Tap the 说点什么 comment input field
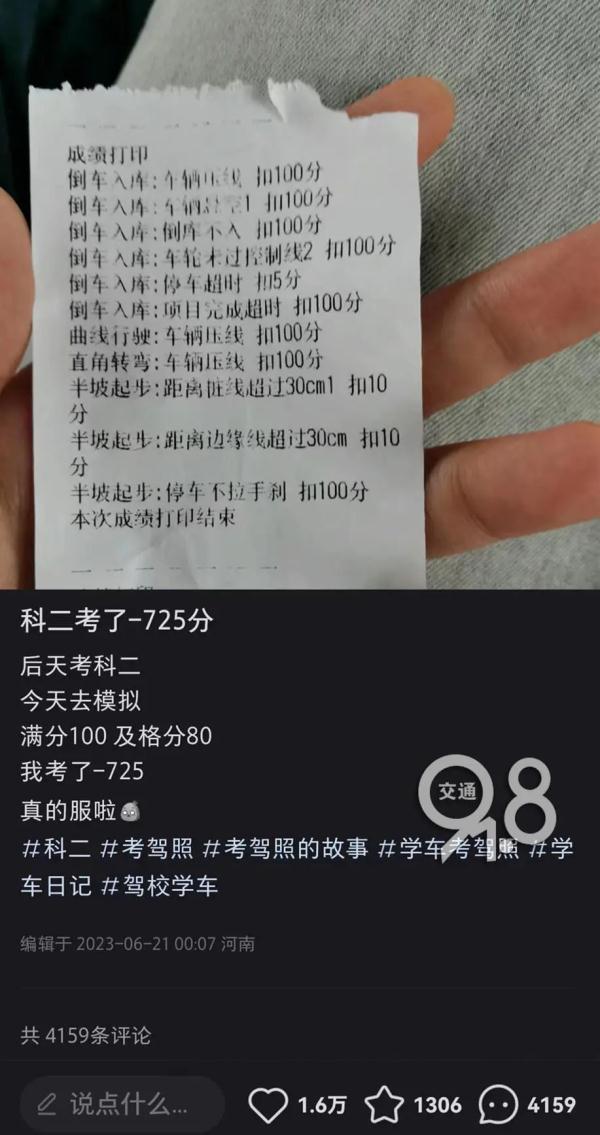The image size is (600, 1135). click(122, 1104)
